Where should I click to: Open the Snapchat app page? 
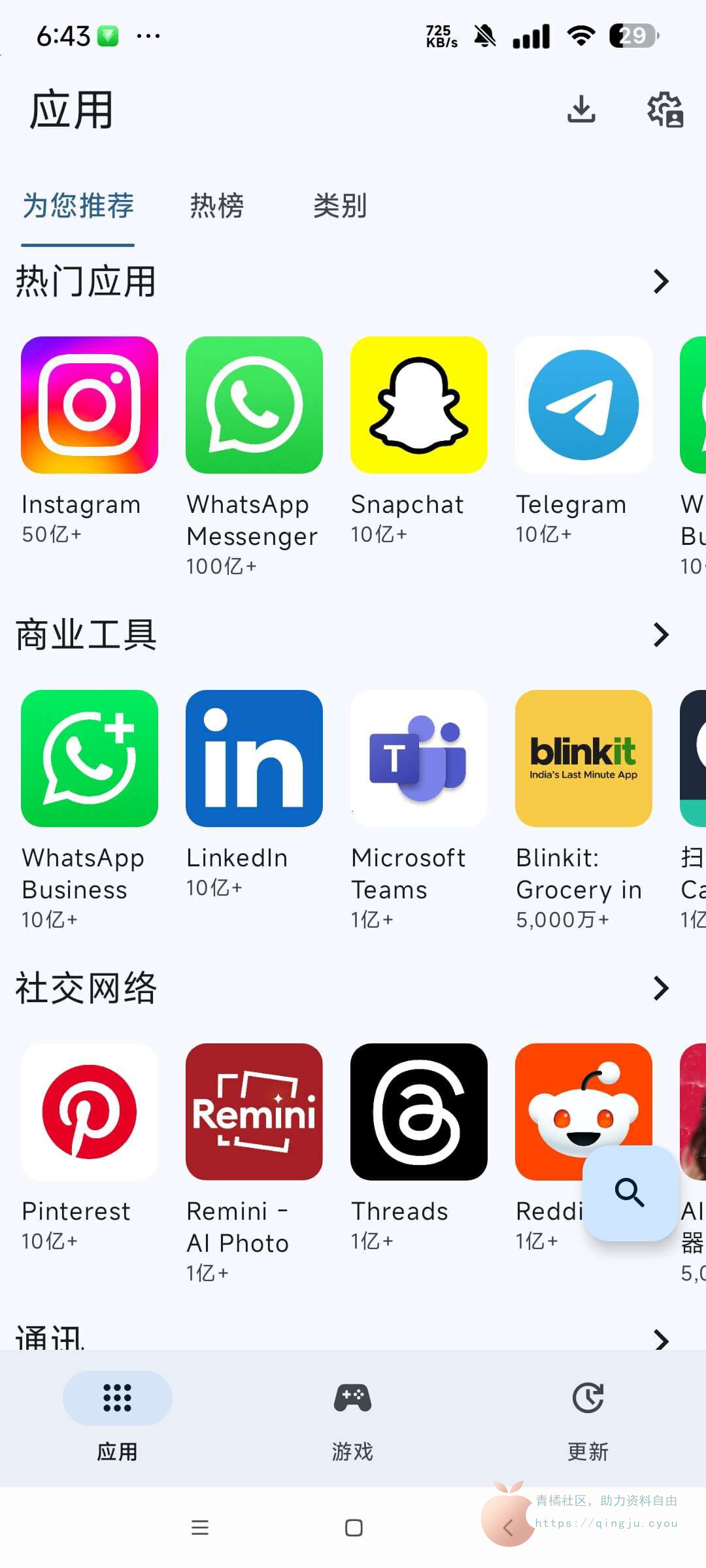419,405
